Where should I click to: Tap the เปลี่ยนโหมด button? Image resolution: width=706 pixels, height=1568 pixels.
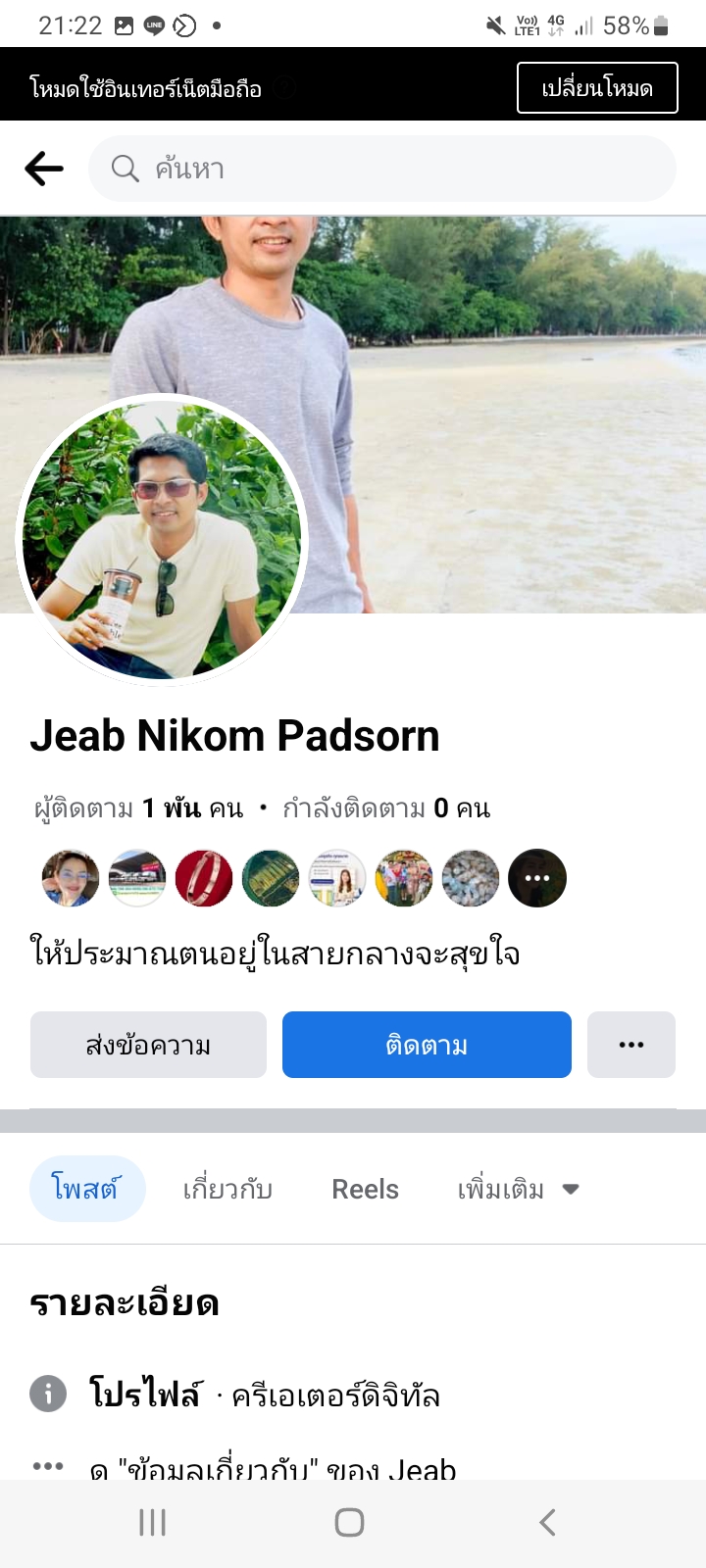tap(597, 88)
